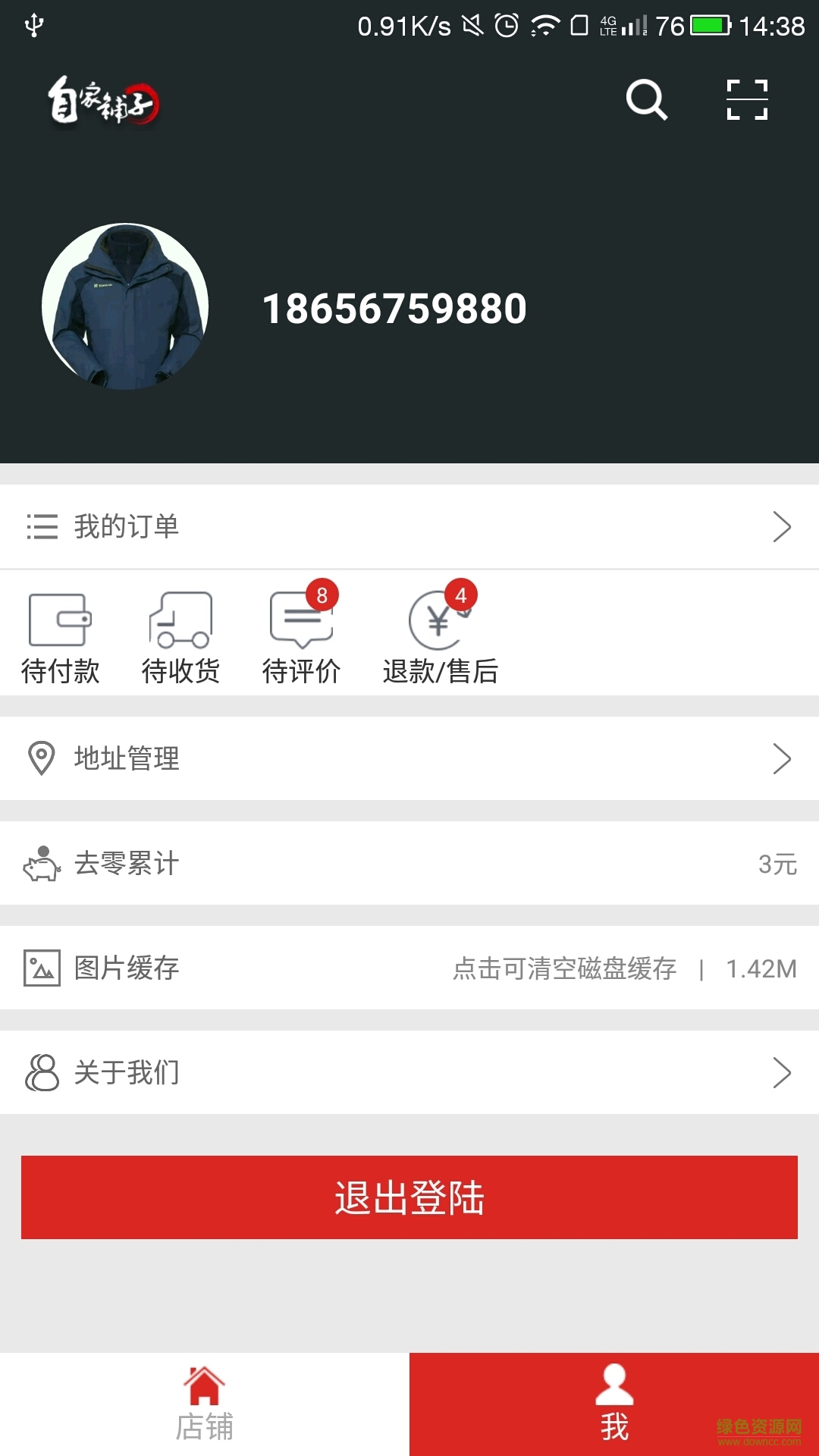Tap the profile avatar picture
The height and width of the screenshot is (1456, 819).
[125, 306]
